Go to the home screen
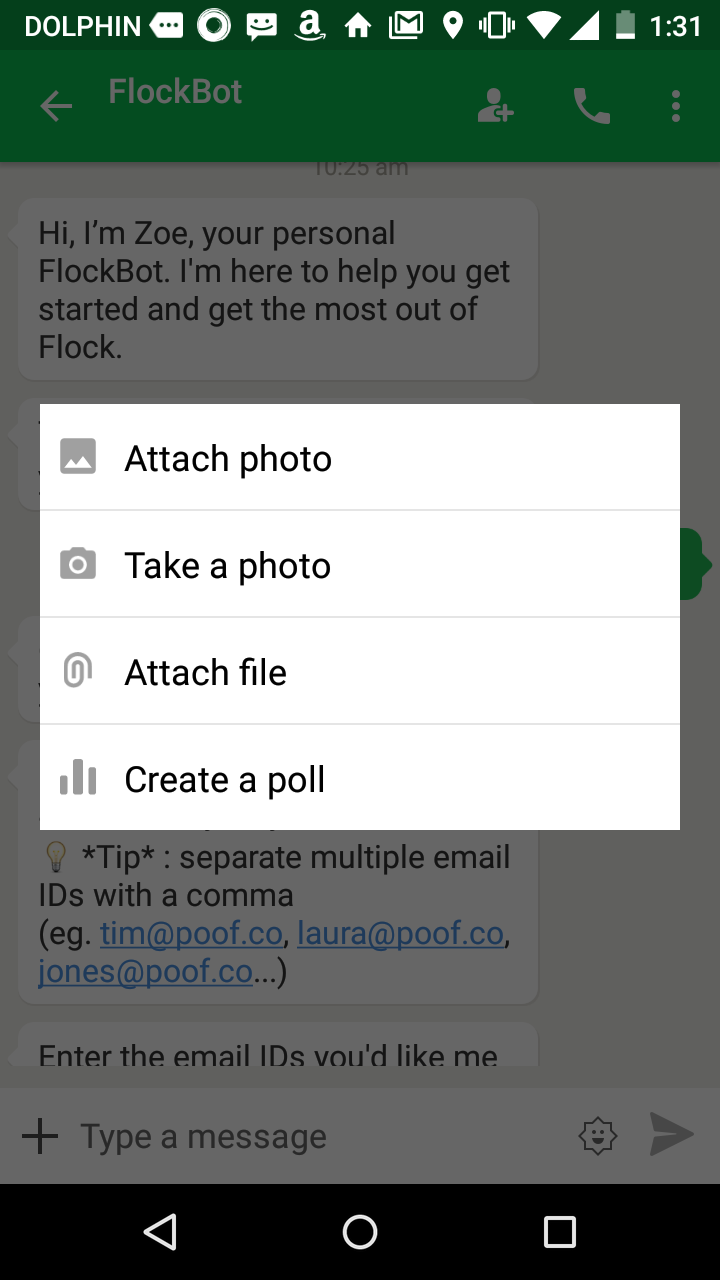720x1280 pixels. (360, 1232)
